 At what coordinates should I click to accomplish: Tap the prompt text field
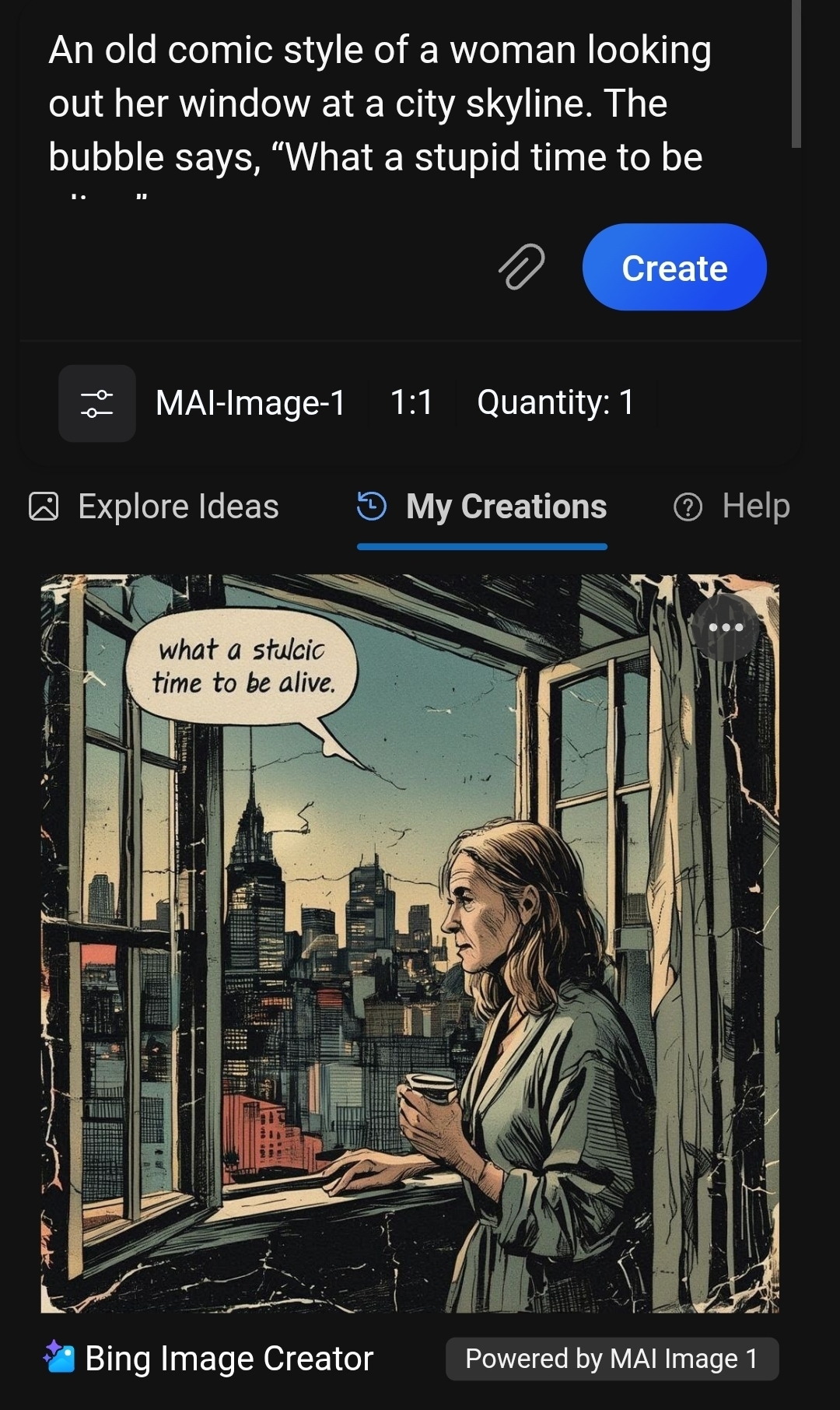tap(381, 105)
